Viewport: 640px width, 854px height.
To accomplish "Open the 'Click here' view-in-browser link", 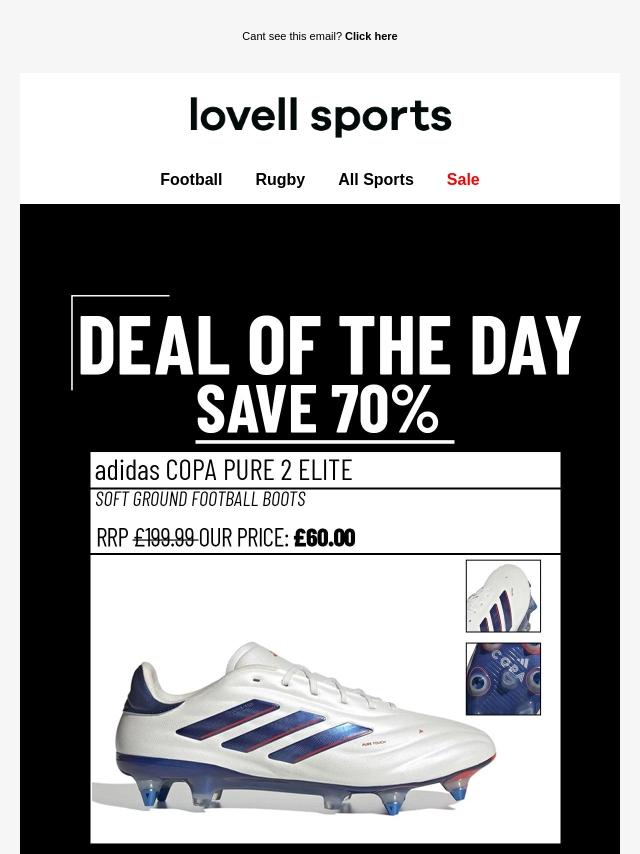I will coord(371,36).
